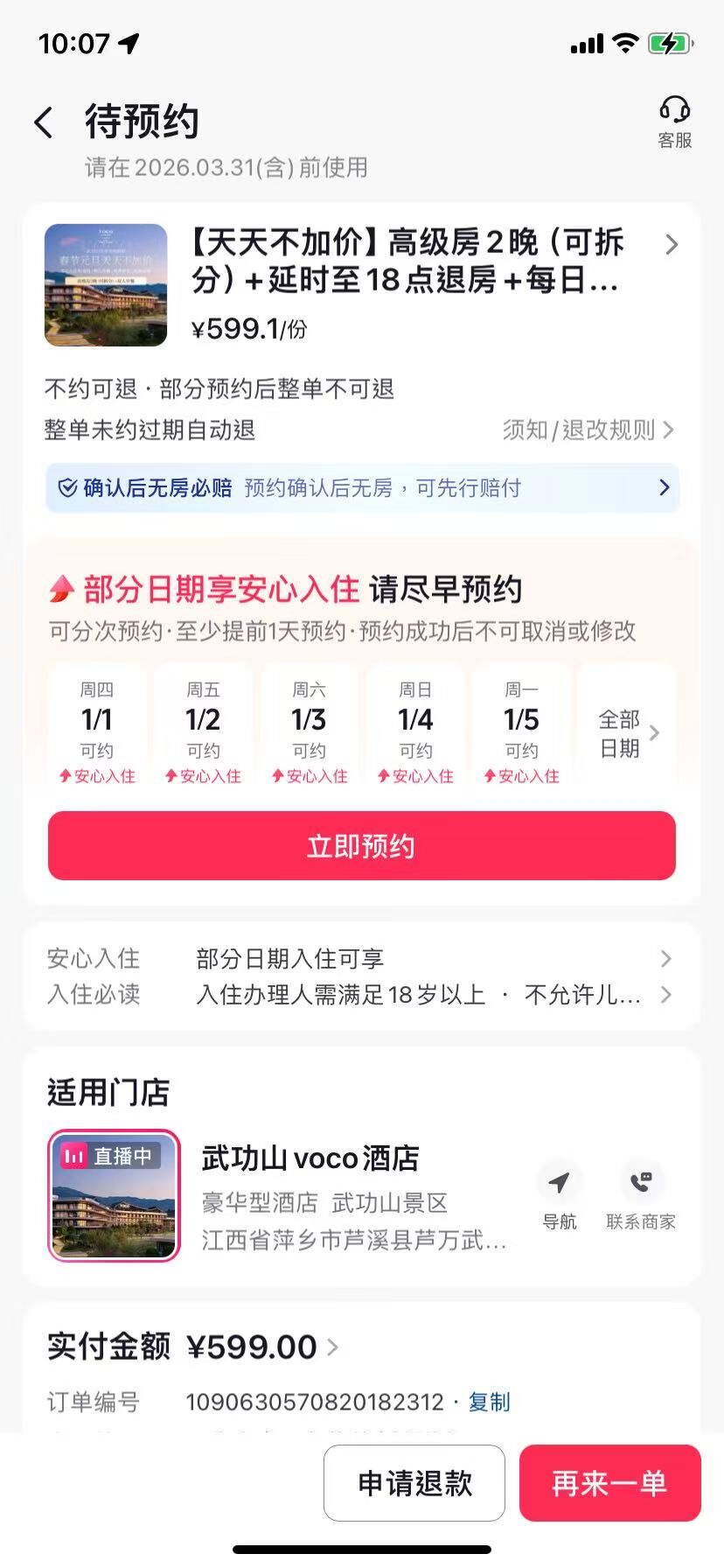The height and width of the screenshot is (1568, 724).
Task: Tap the back arrow to leave 待预约 page
Action: [x=44, y=122]
